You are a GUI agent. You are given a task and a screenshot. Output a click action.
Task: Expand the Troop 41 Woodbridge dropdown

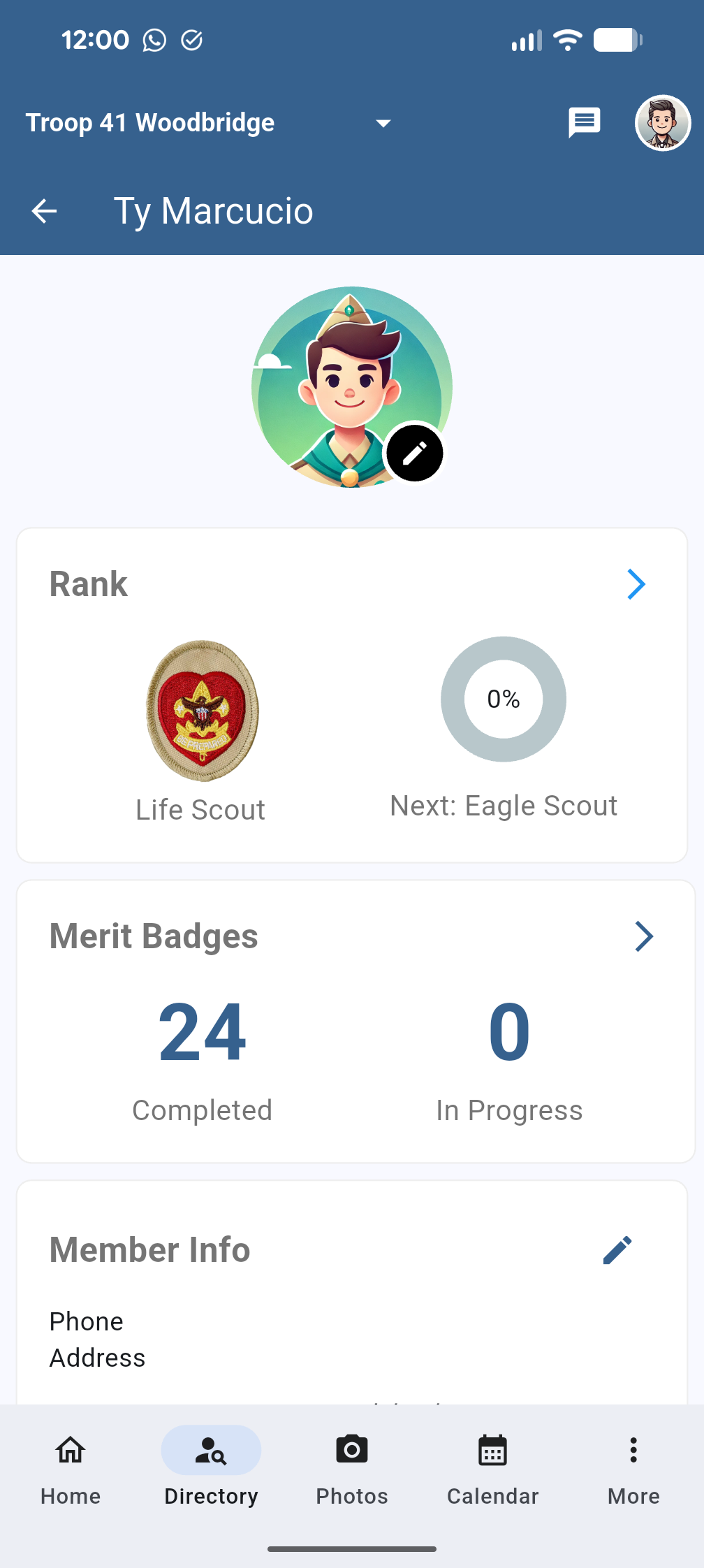click(383, 123)
